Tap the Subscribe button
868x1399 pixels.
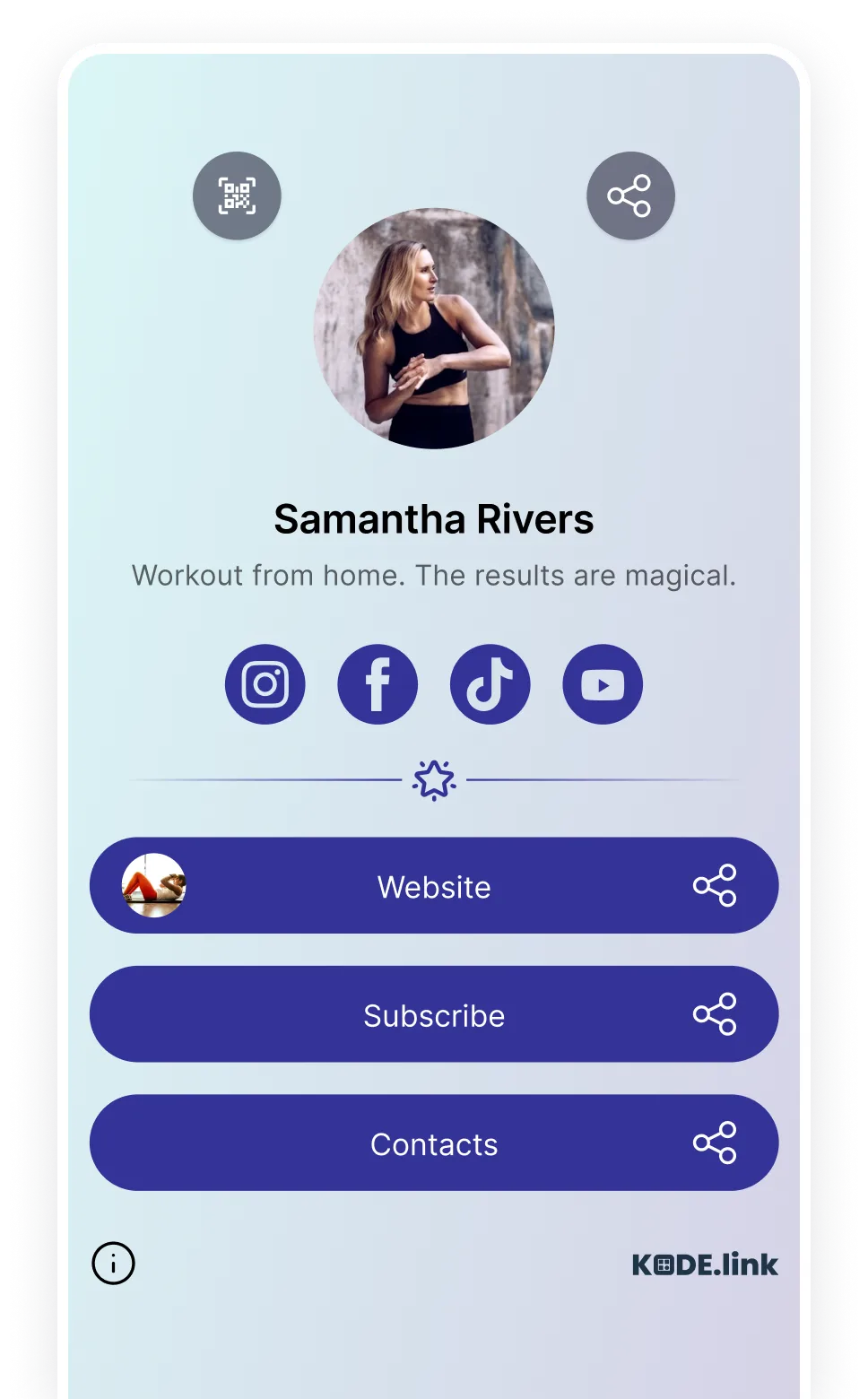(434, 1014)
